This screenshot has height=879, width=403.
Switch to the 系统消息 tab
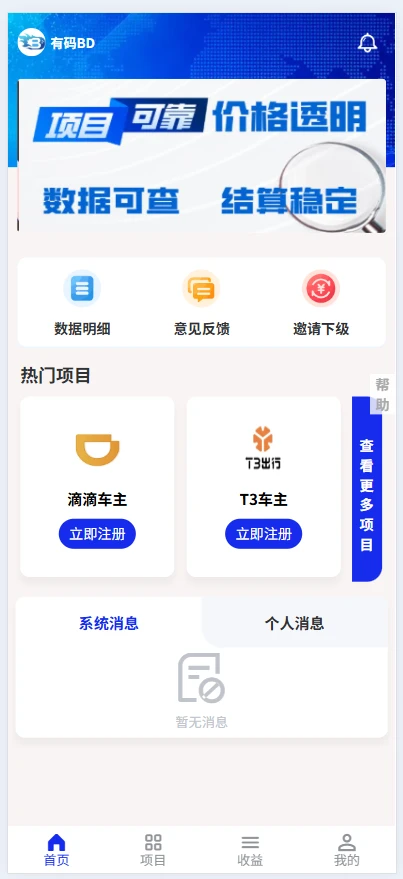tap(109, 623)
